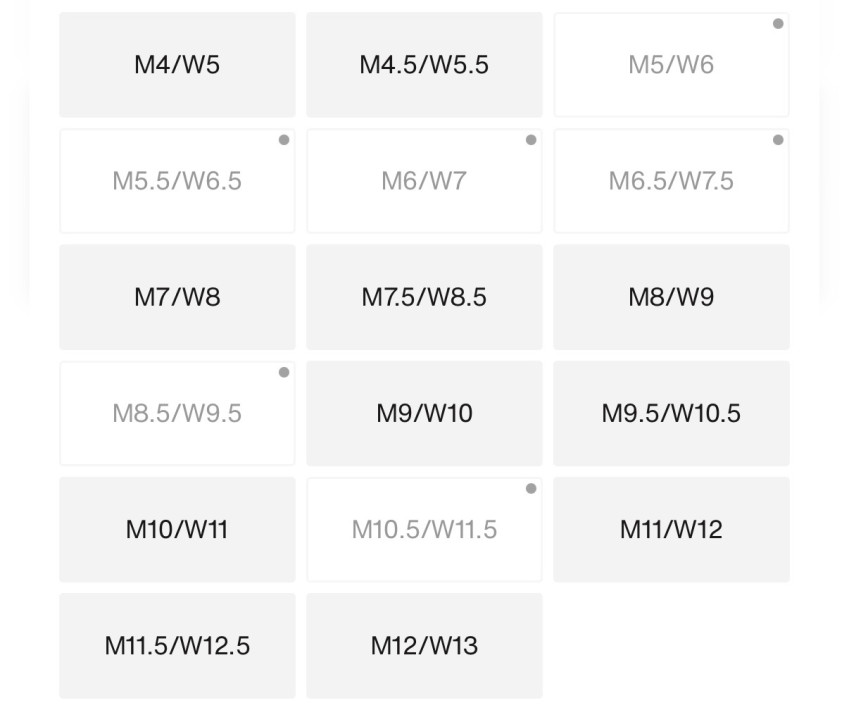849x710 pixels.
Task: Choose the M4.5/W5.5 size option
Action: pos(424,64)
